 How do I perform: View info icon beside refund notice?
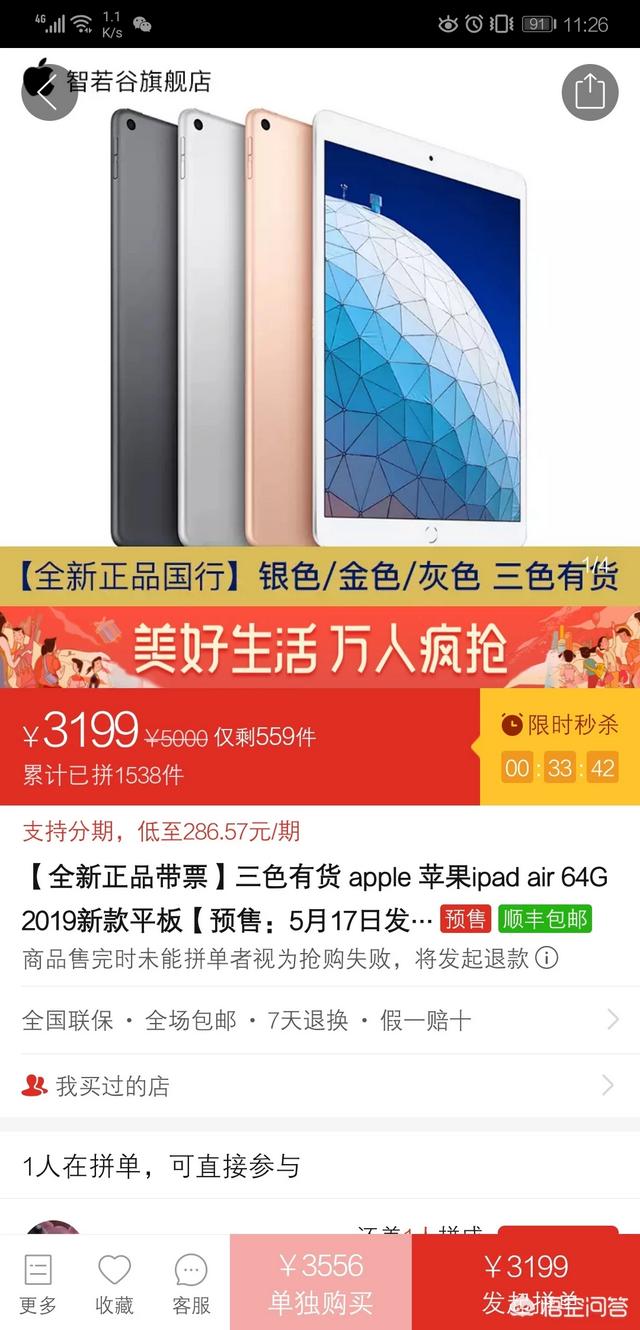[x=547, y=958]
